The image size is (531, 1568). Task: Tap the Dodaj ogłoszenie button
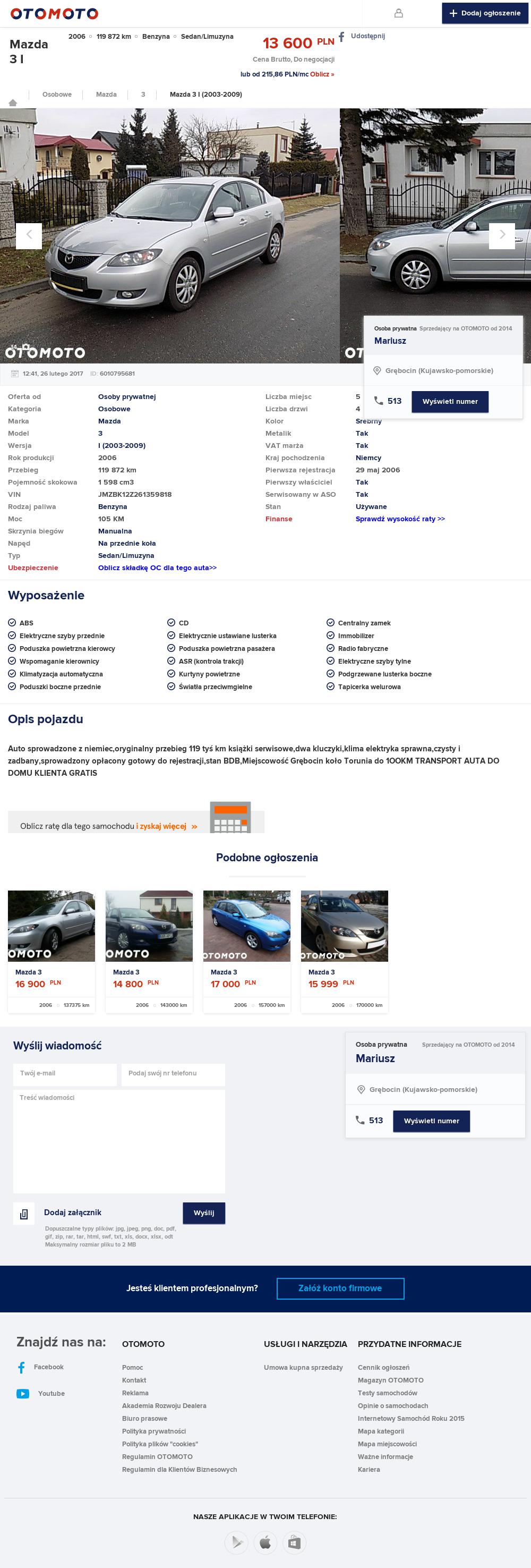pyautogui.click(x=485, y=13)
